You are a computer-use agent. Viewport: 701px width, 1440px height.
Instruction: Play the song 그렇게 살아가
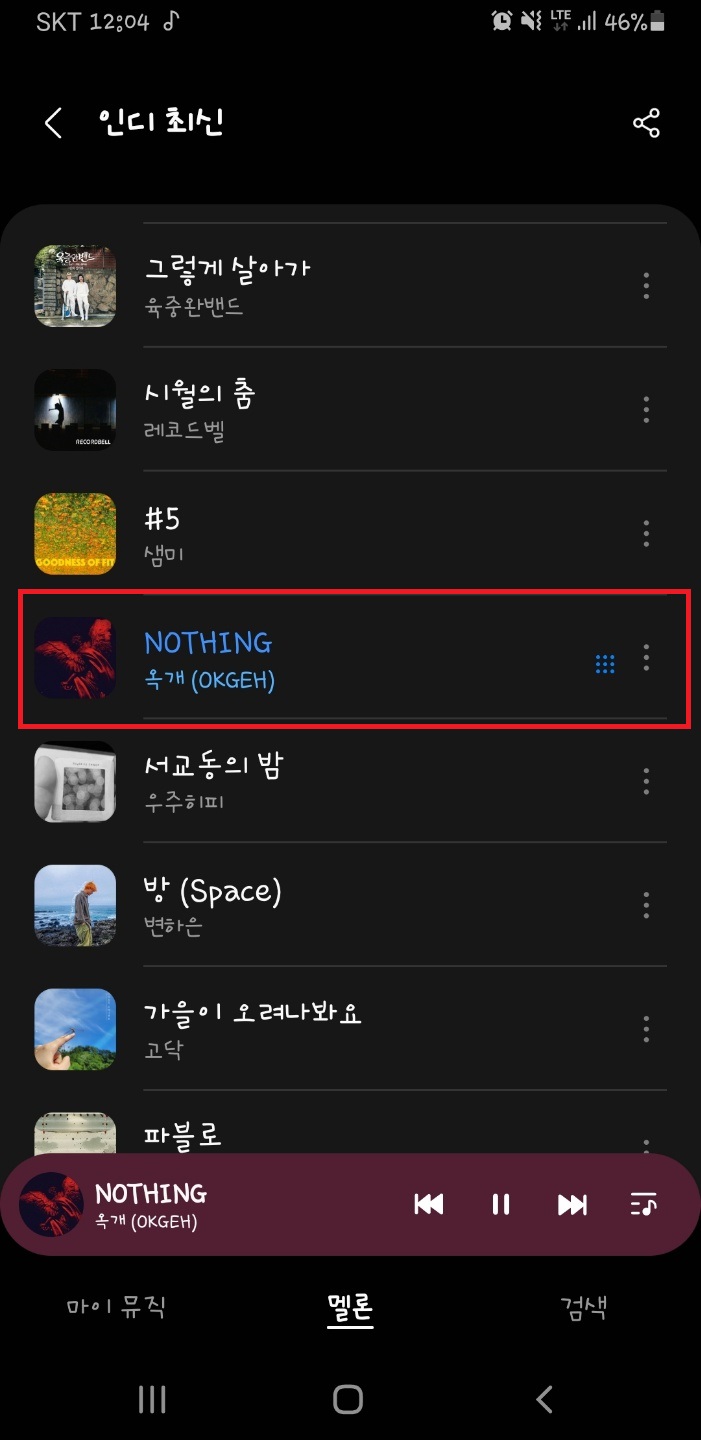click(300, 285)
